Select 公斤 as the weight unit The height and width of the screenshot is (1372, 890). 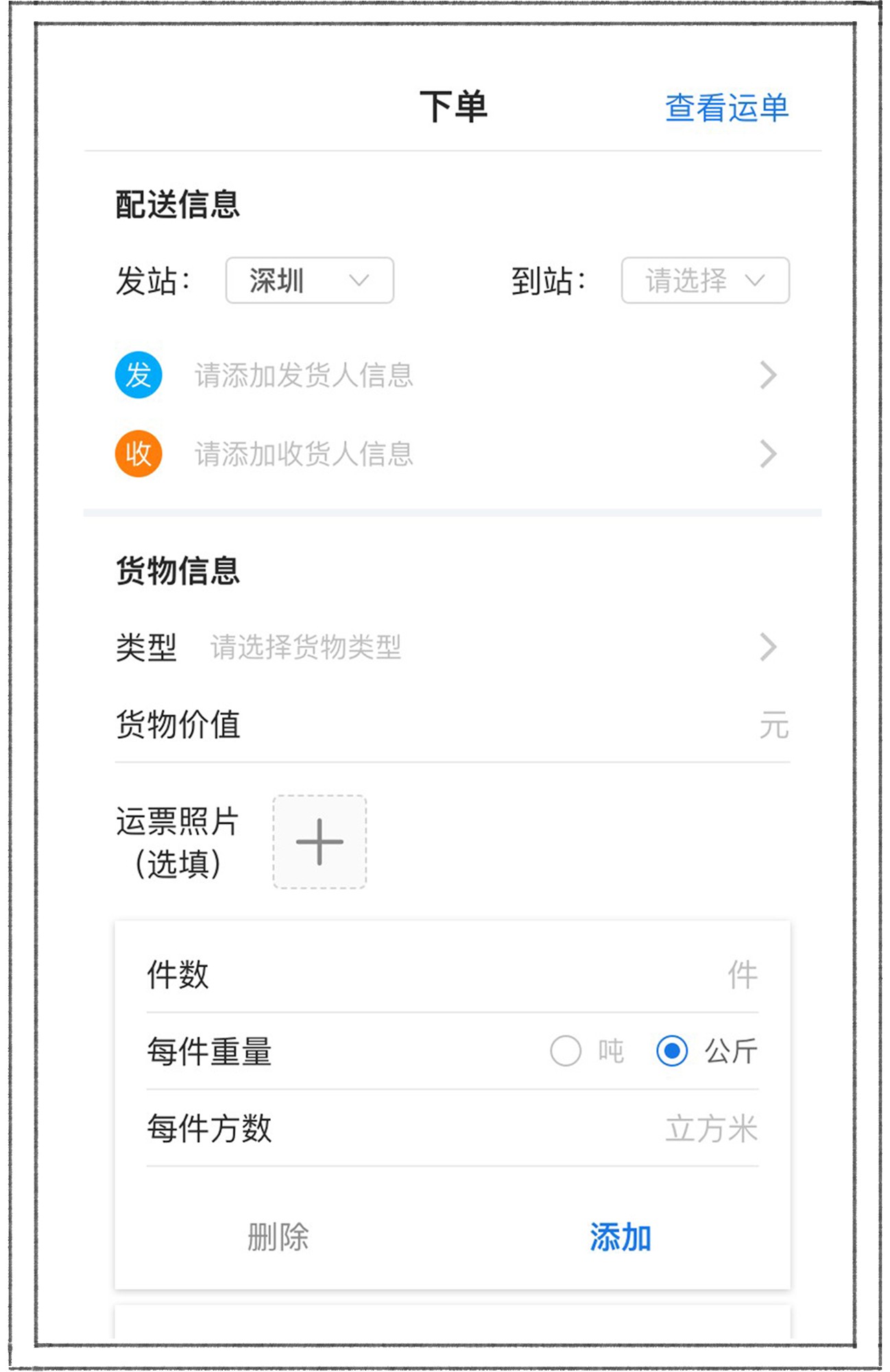tap(672, 1051)
